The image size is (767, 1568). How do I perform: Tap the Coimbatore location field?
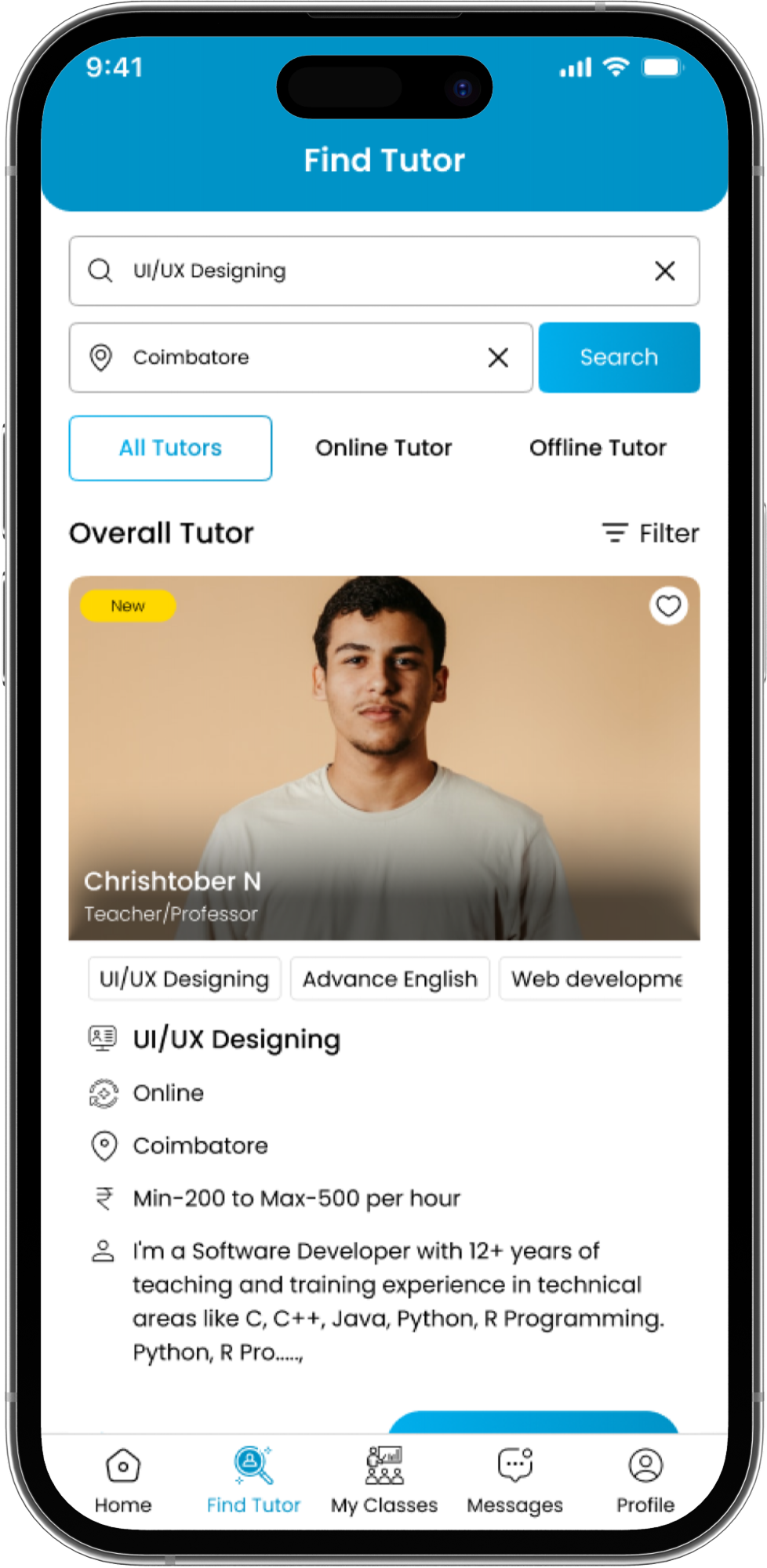click(300, 358)
